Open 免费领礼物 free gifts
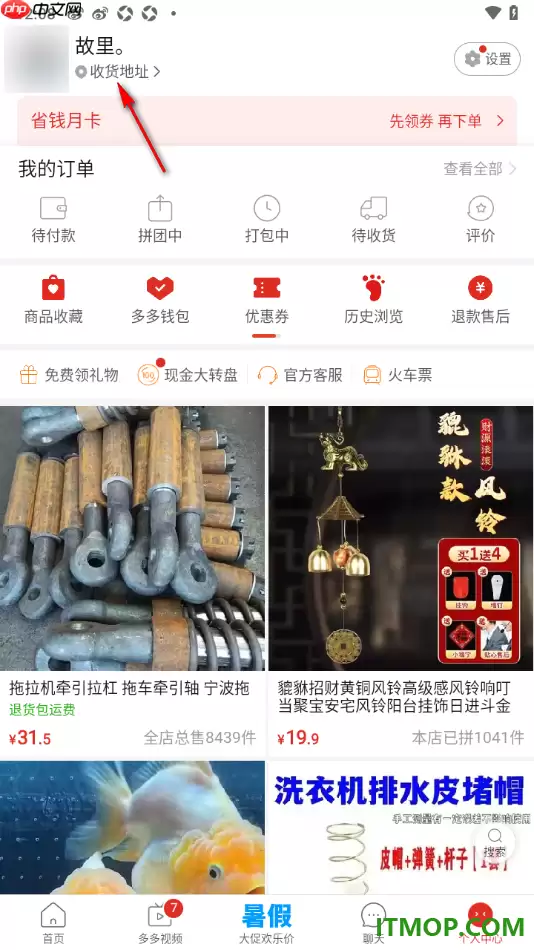 (69, 375)
